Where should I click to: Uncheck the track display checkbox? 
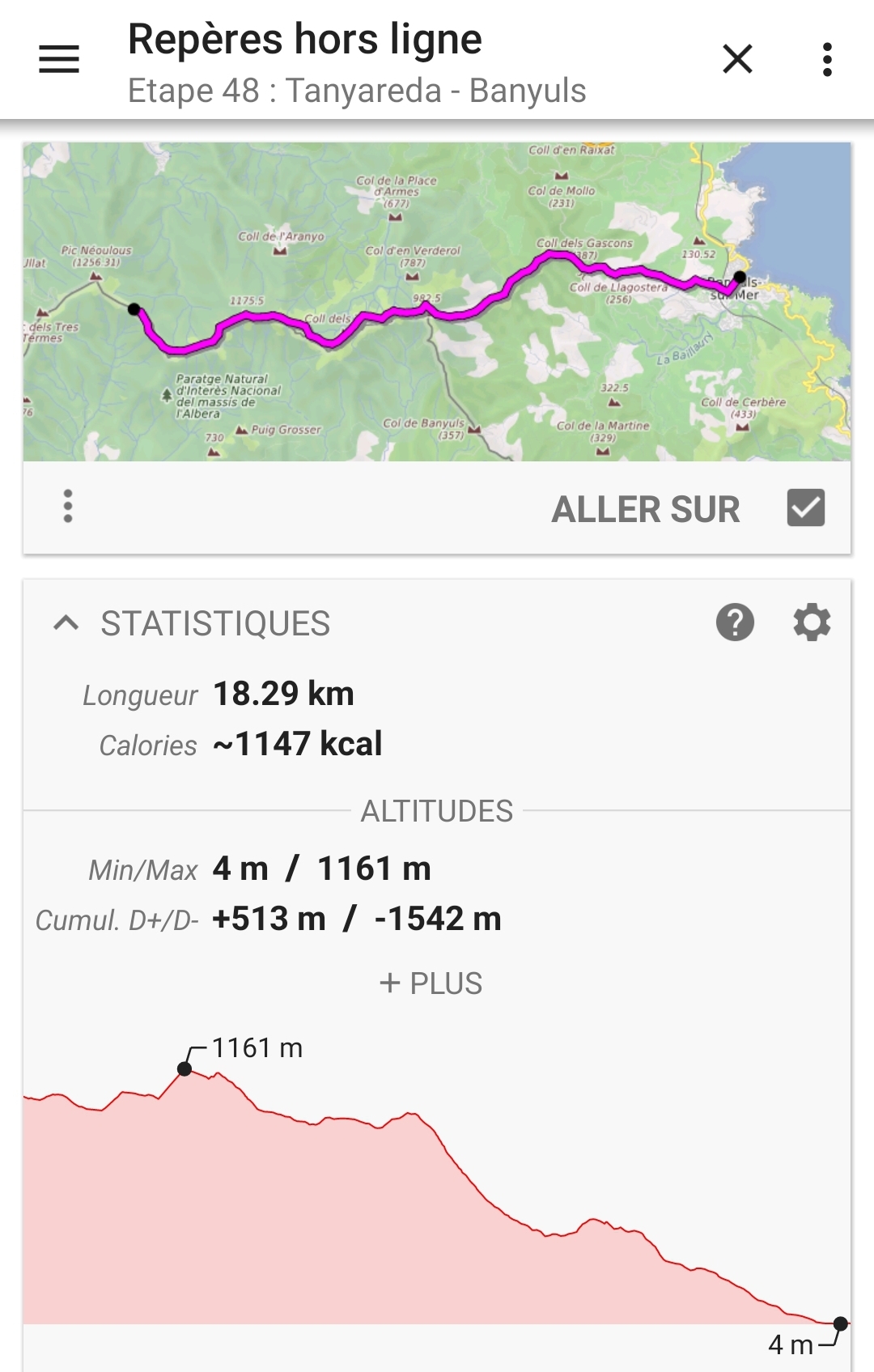[x=805, y=508]
